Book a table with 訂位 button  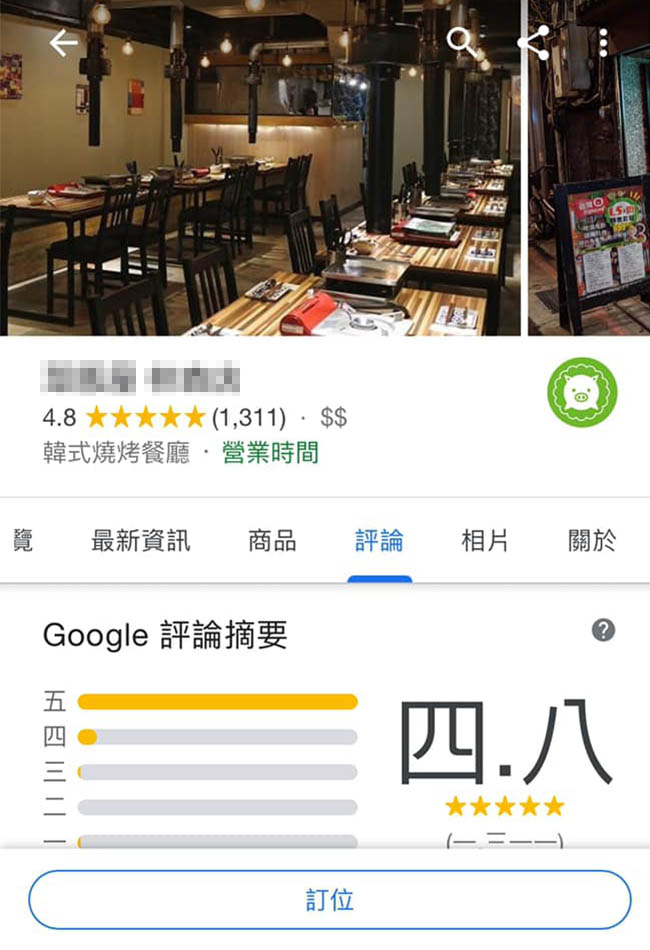(x=329, y=900)
